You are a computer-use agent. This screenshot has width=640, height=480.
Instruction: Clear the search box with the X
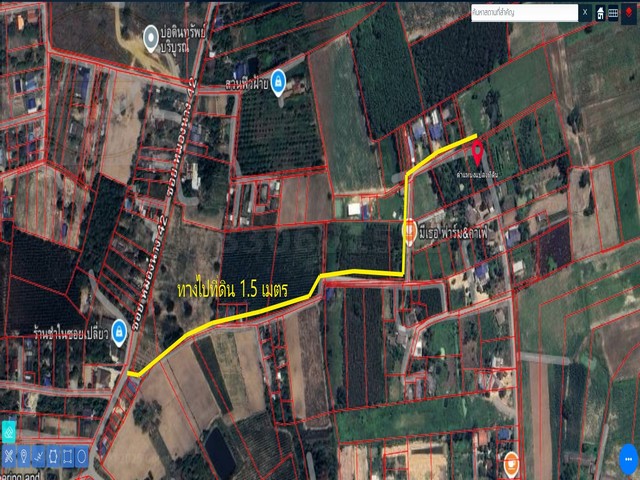click(x=585, y=13)
